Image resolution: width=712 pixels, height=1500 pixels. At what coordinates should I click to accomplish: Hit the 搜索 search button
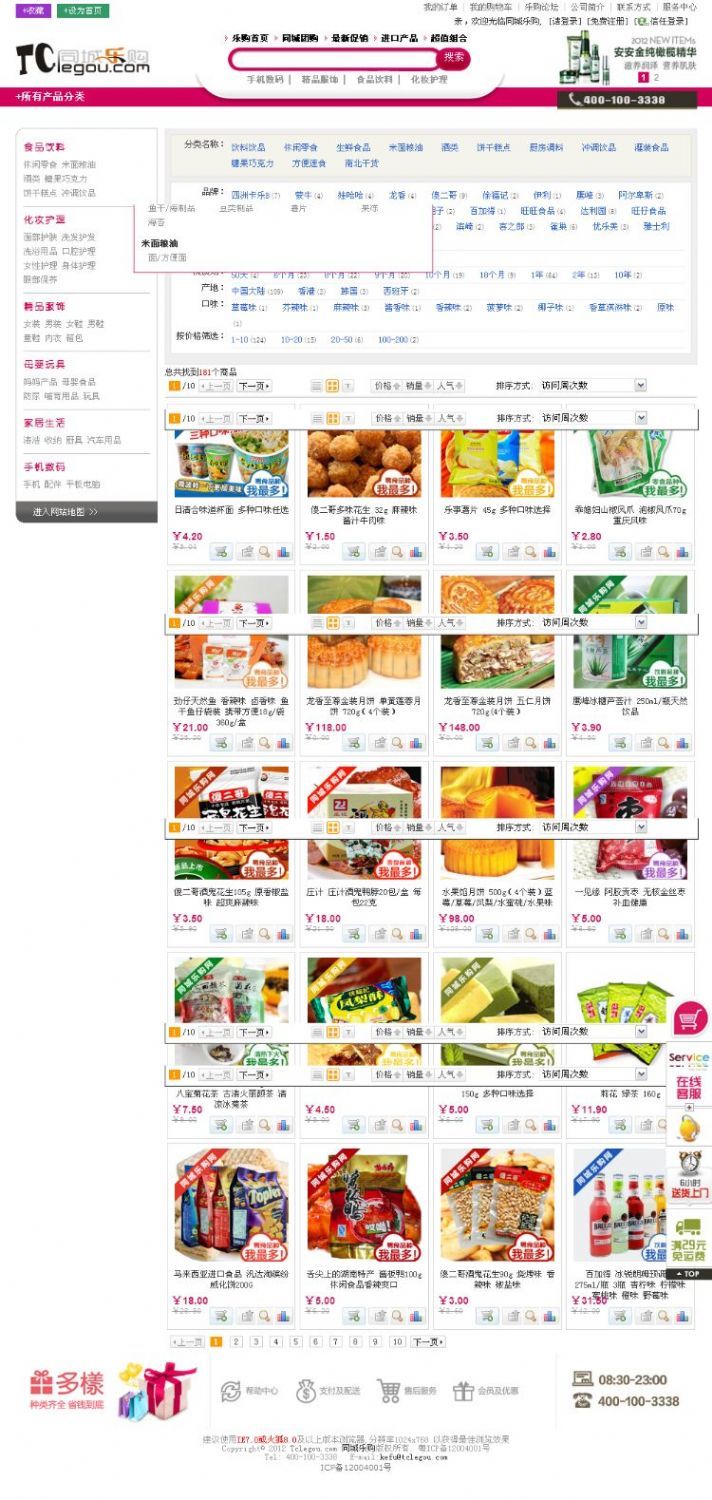click(454, 58)
